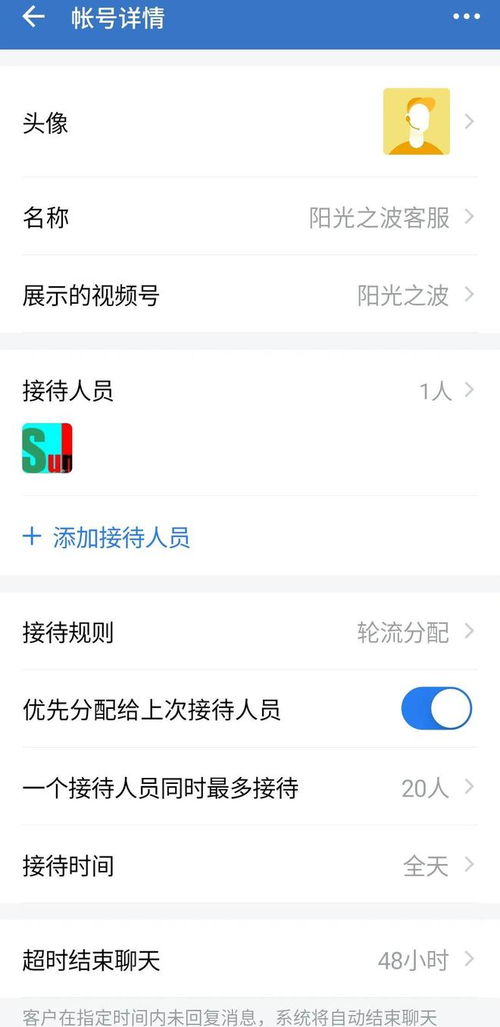Tap the Sun receptionist avatar

click(x=47, y=448)
